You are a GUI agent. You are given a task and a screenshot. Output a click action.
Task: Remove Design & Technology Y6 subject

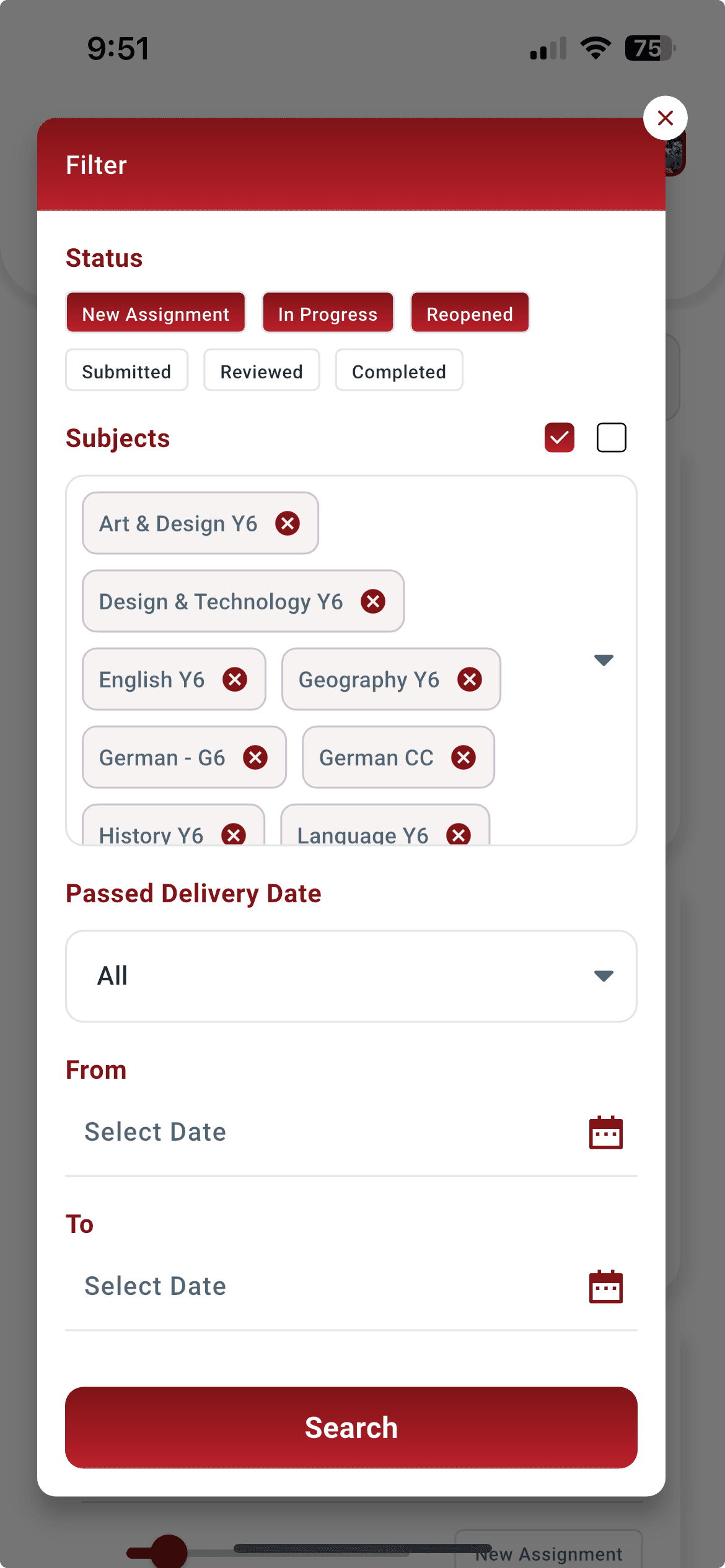click(373, 601)
